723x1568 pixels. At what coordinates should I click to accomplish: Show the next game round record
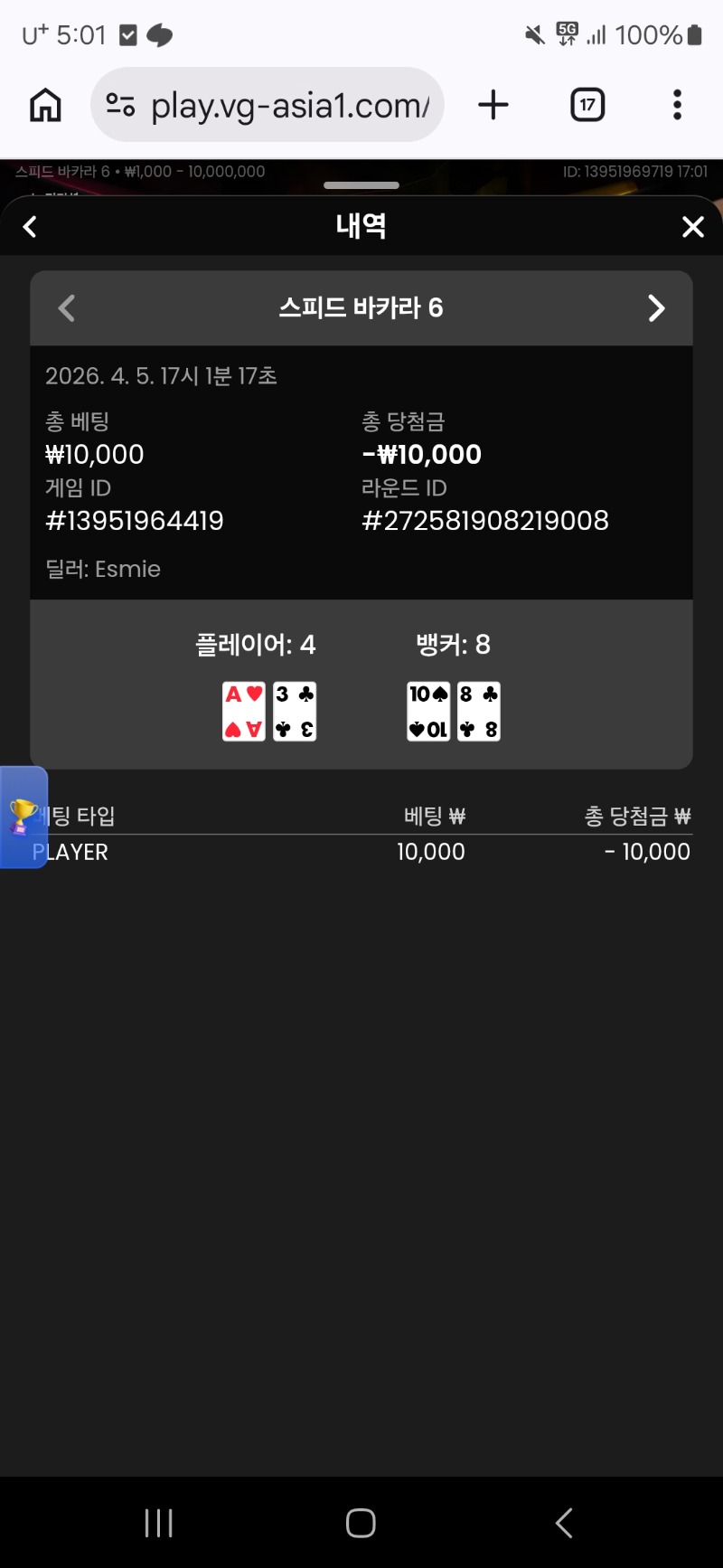click(x=656, y=308)
